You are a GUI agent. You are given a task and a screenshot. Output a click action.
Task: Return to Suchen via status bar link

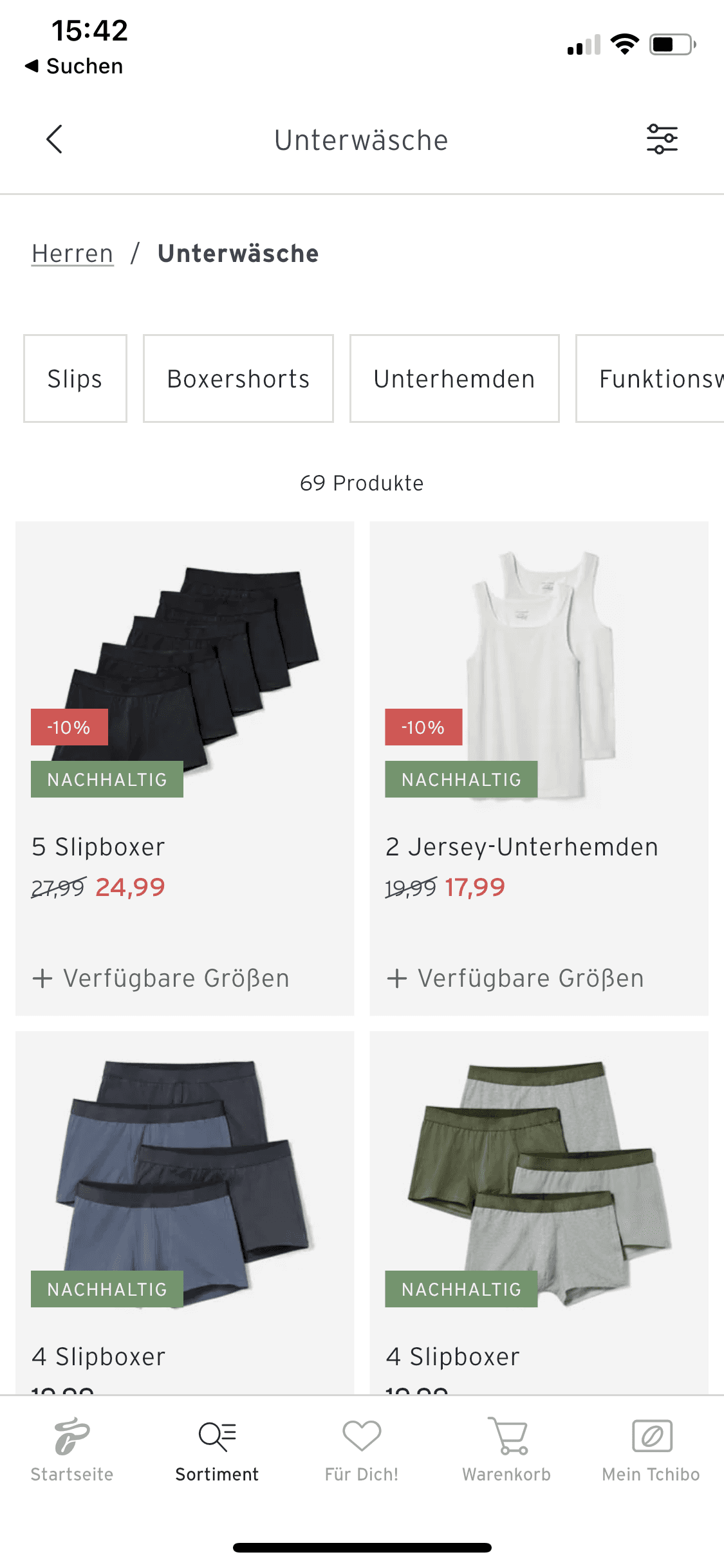(74, 66)
